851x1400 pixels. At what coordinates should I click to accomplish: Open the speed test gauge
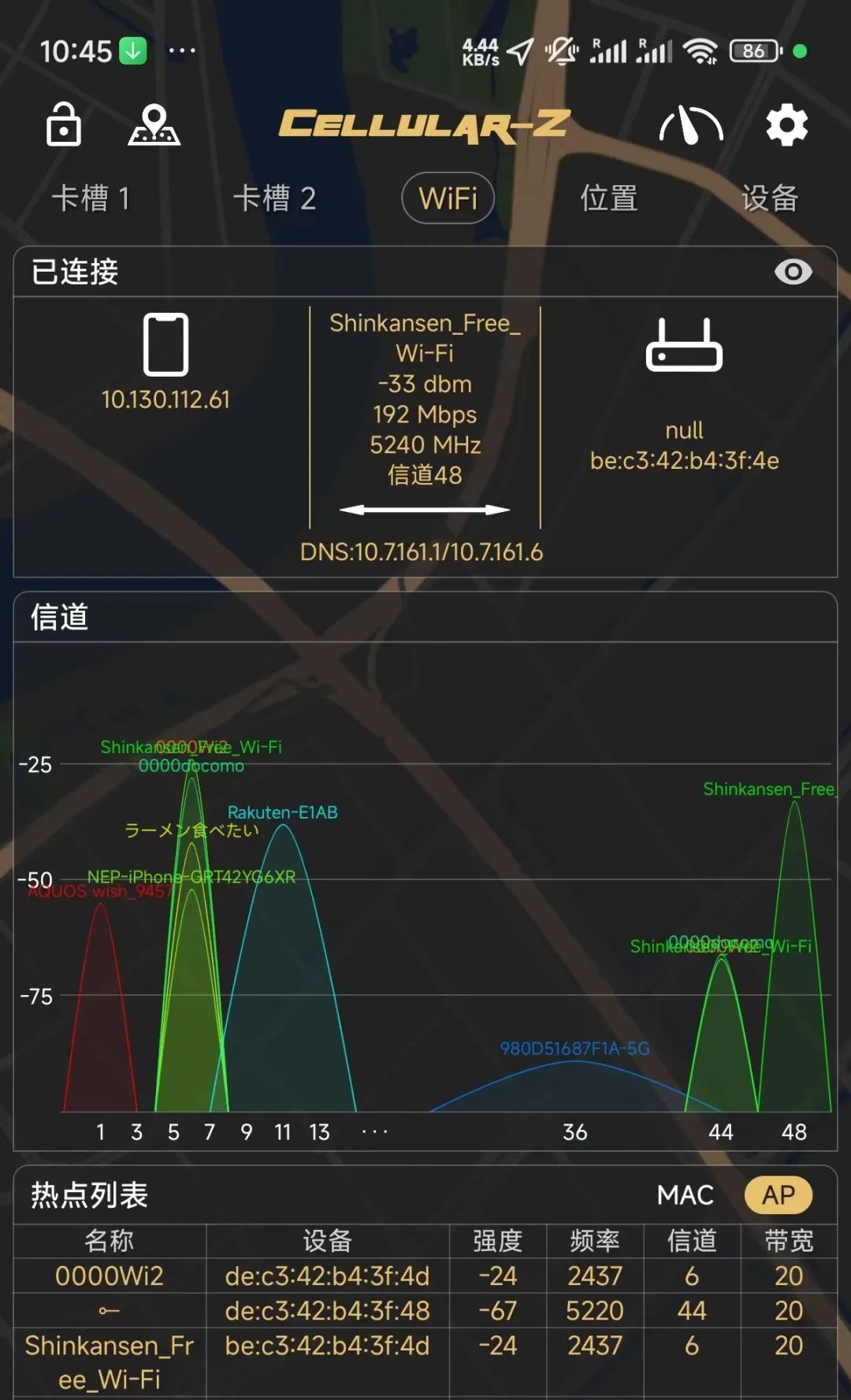coord(691,125)
